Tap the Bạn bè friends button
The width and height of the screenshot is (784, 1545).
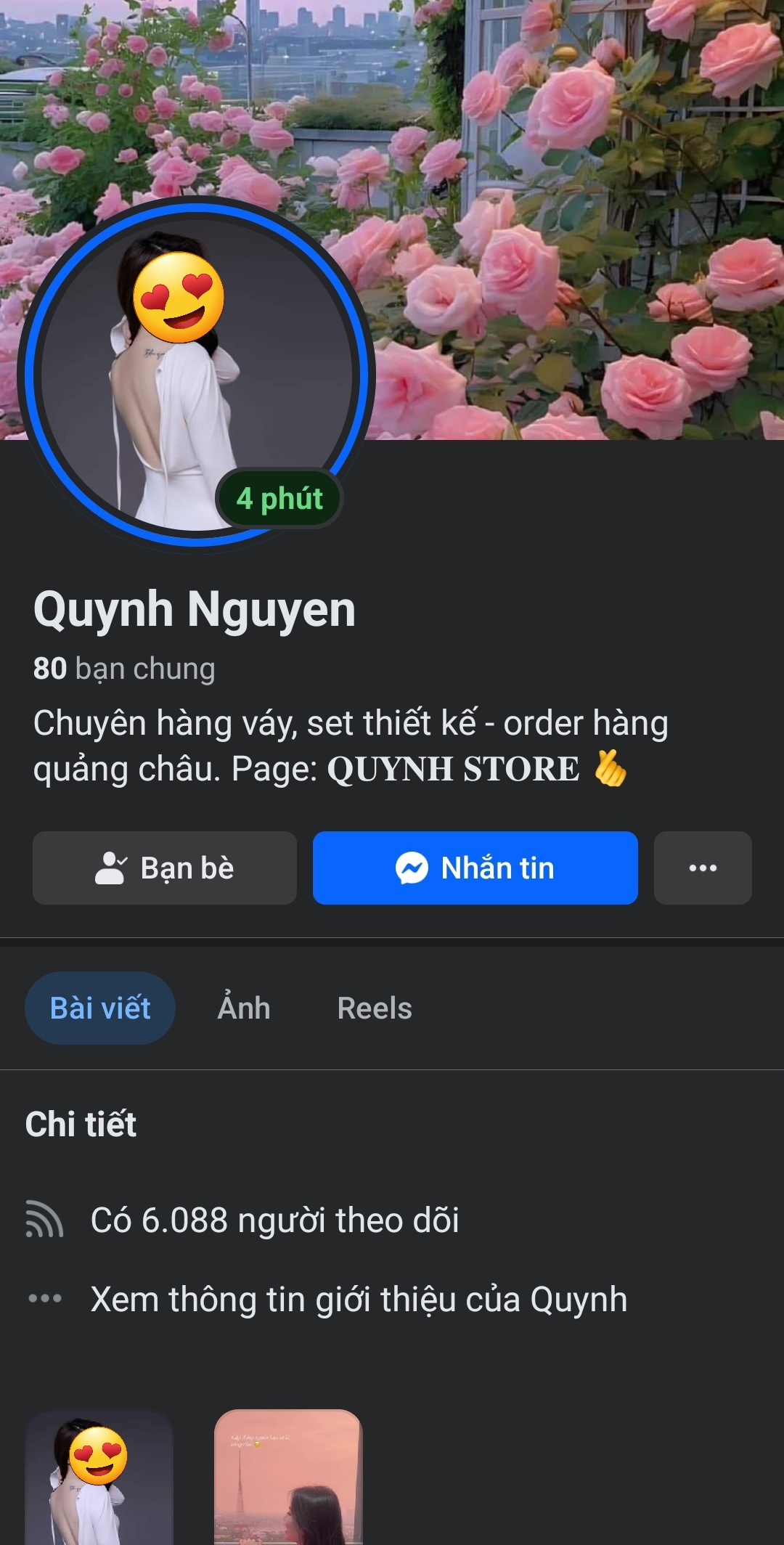tap(165, 868)
